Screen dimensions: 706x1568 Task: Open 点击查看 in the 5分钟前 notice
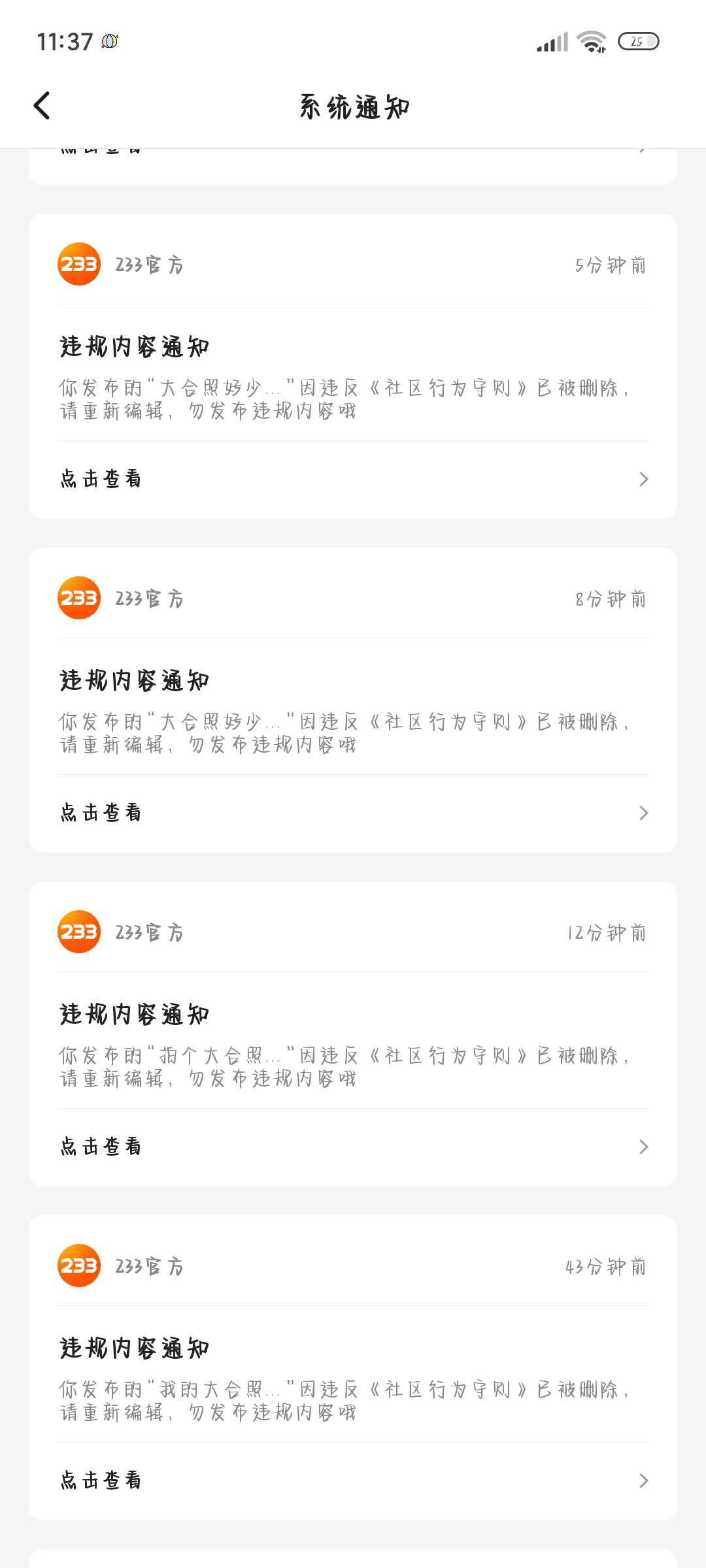pos(353,479)
